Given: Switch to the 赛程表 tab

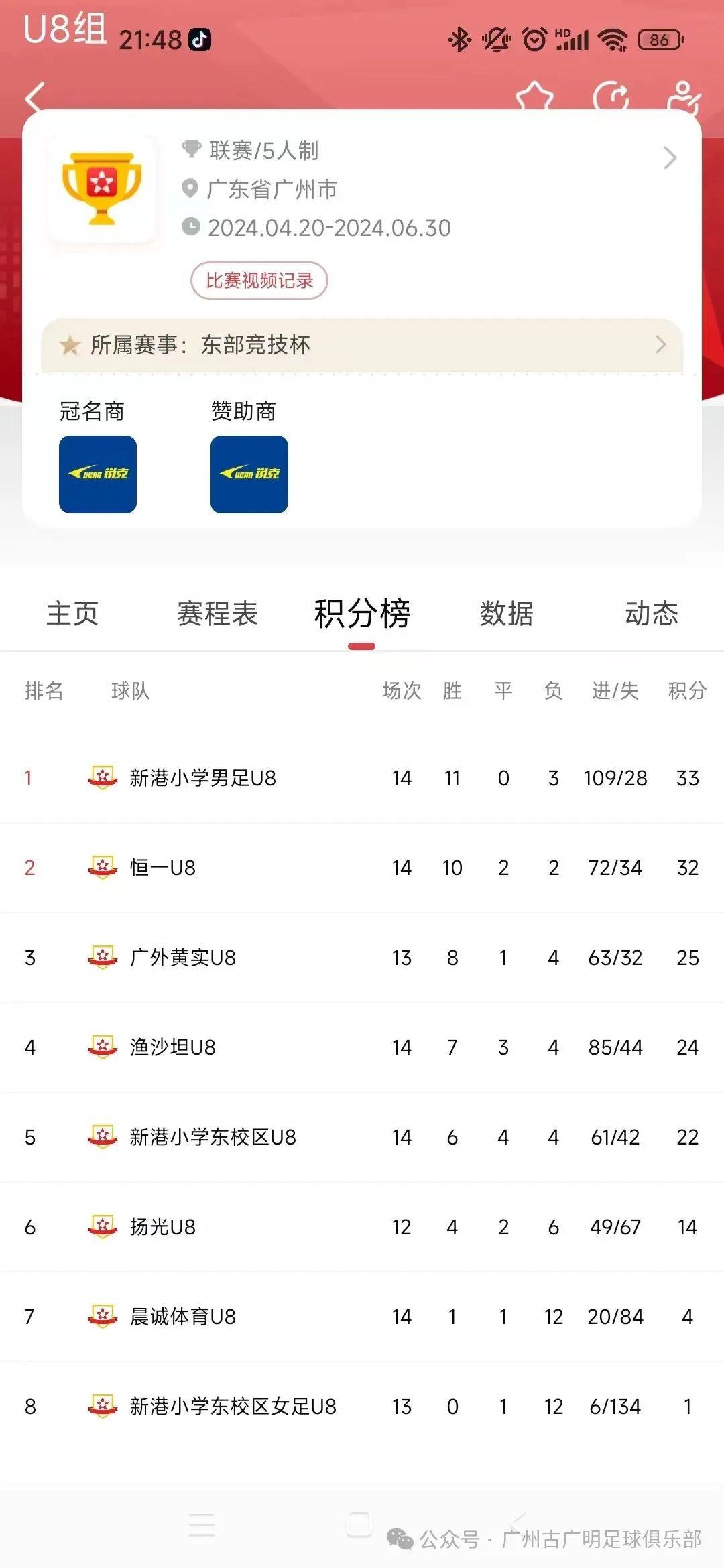Looking at the screenshot, I should click(217, 613).
